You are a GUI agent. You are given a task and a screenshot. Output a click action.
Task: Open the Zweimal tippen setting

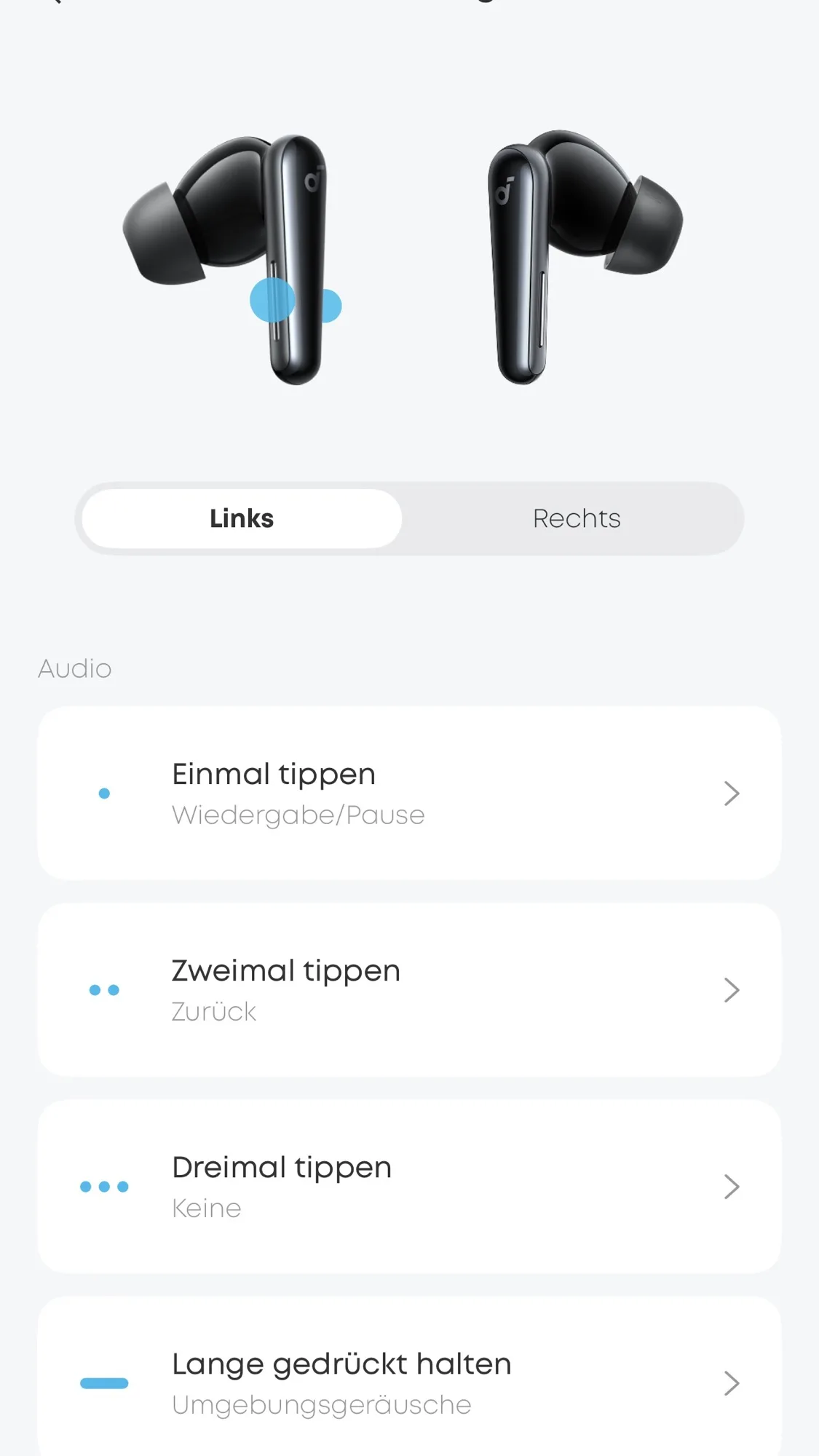coord(409,989)
